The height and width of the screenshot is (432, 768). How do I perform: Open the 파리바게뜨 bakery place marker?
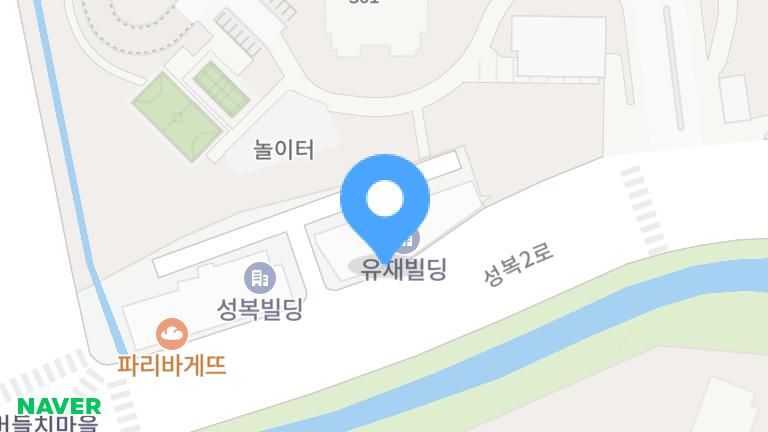pyautogui.click(x=172, y=333)
